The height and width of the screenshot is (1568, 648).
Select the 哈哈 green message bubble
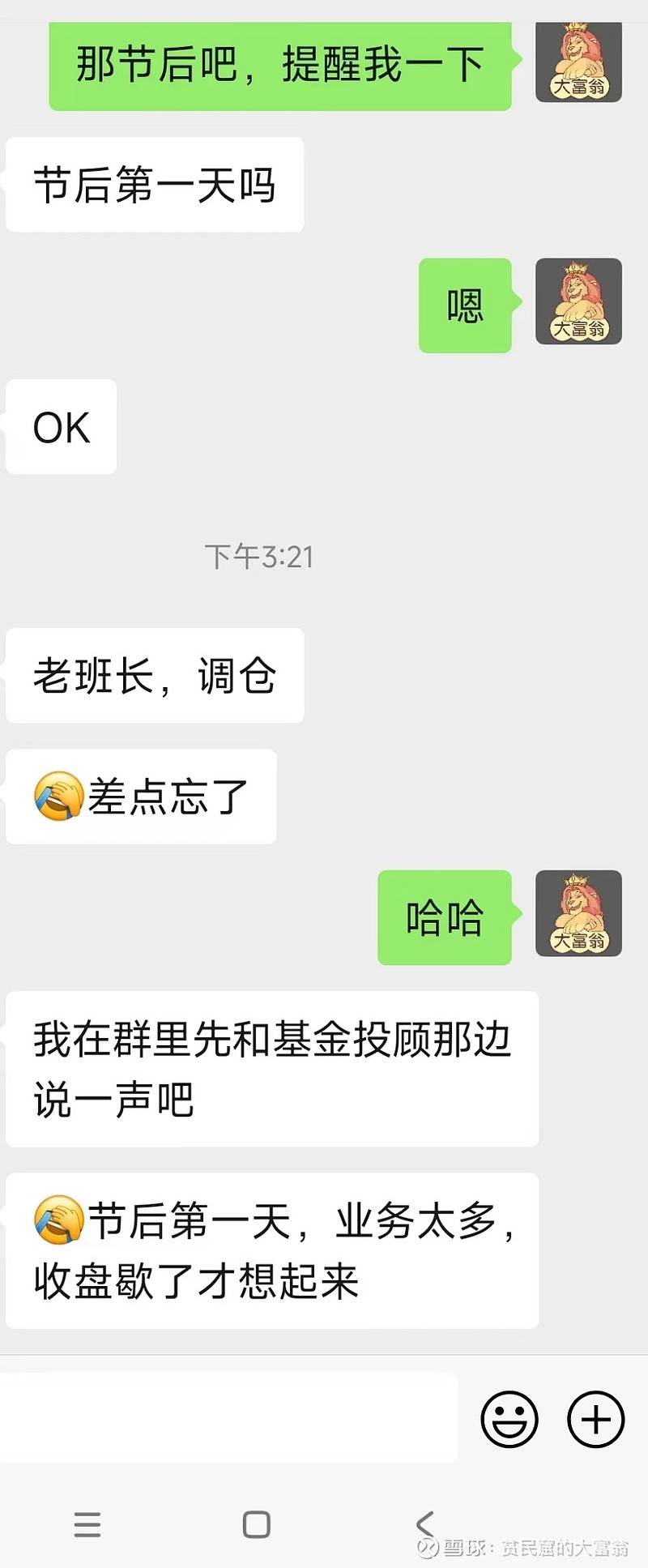coord(444,914)
